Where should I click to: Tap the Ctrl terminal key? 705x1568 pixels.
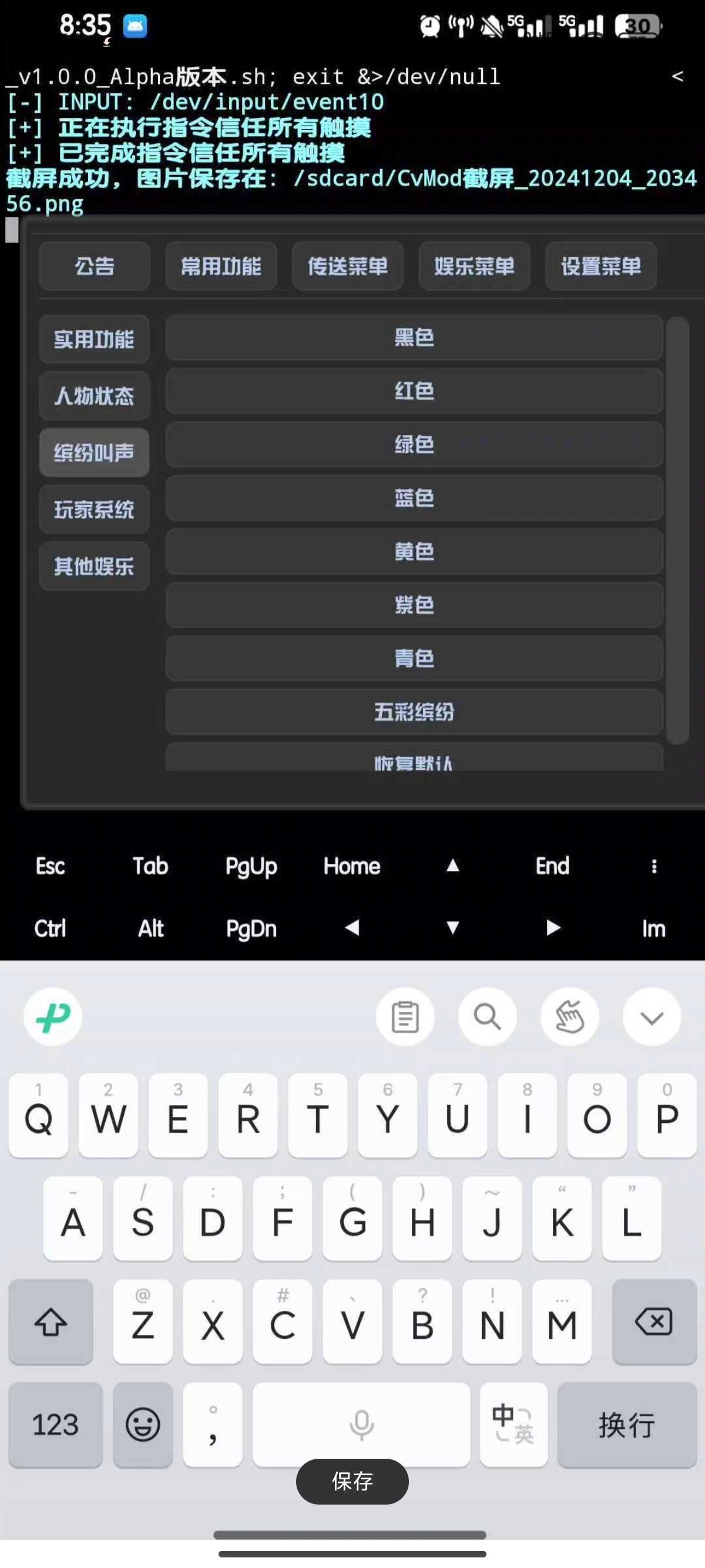click(x=50, y=928)
